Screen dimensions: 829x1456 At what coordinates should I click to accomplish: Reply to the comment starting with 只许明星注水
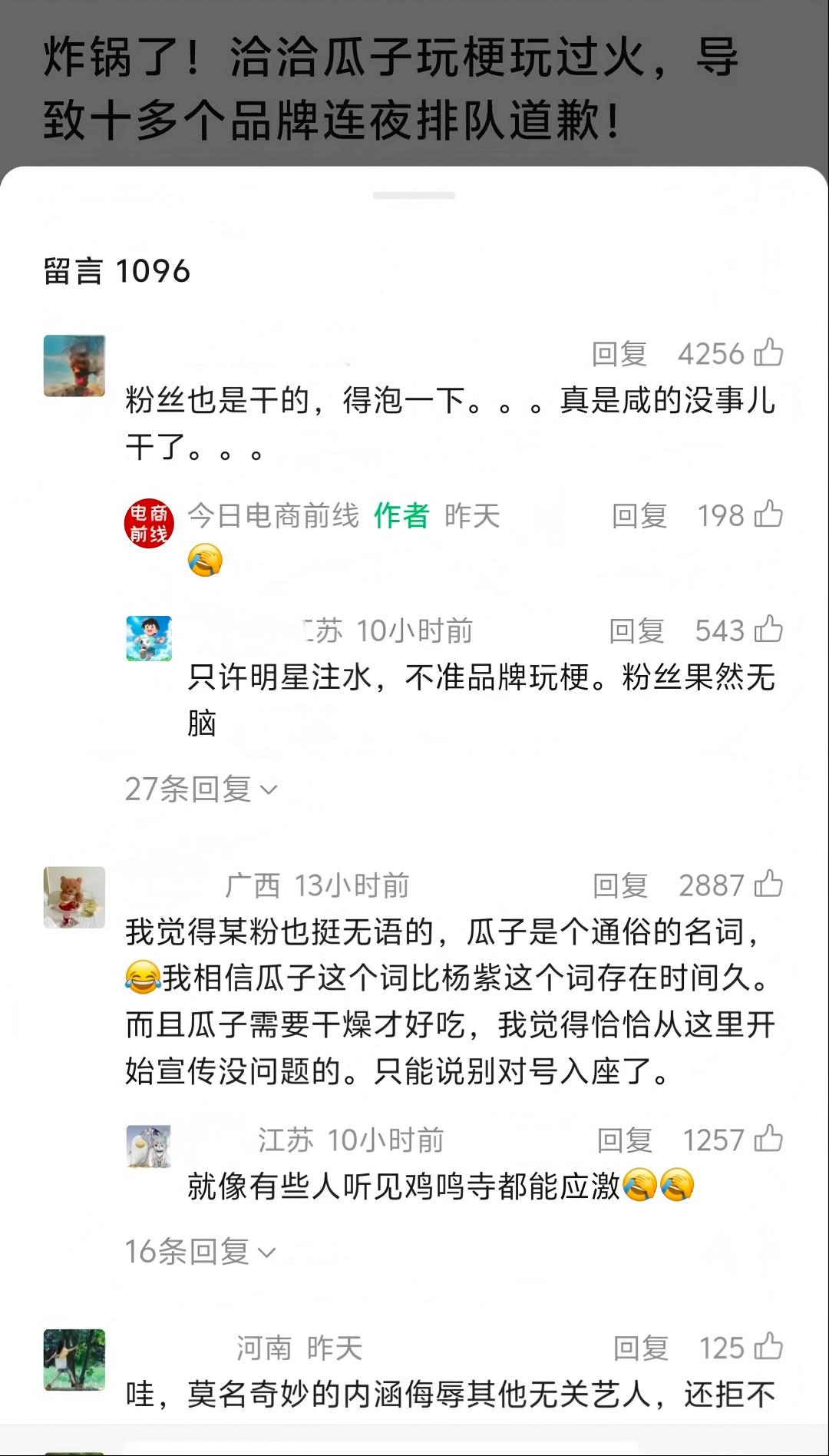click(636, 631)
